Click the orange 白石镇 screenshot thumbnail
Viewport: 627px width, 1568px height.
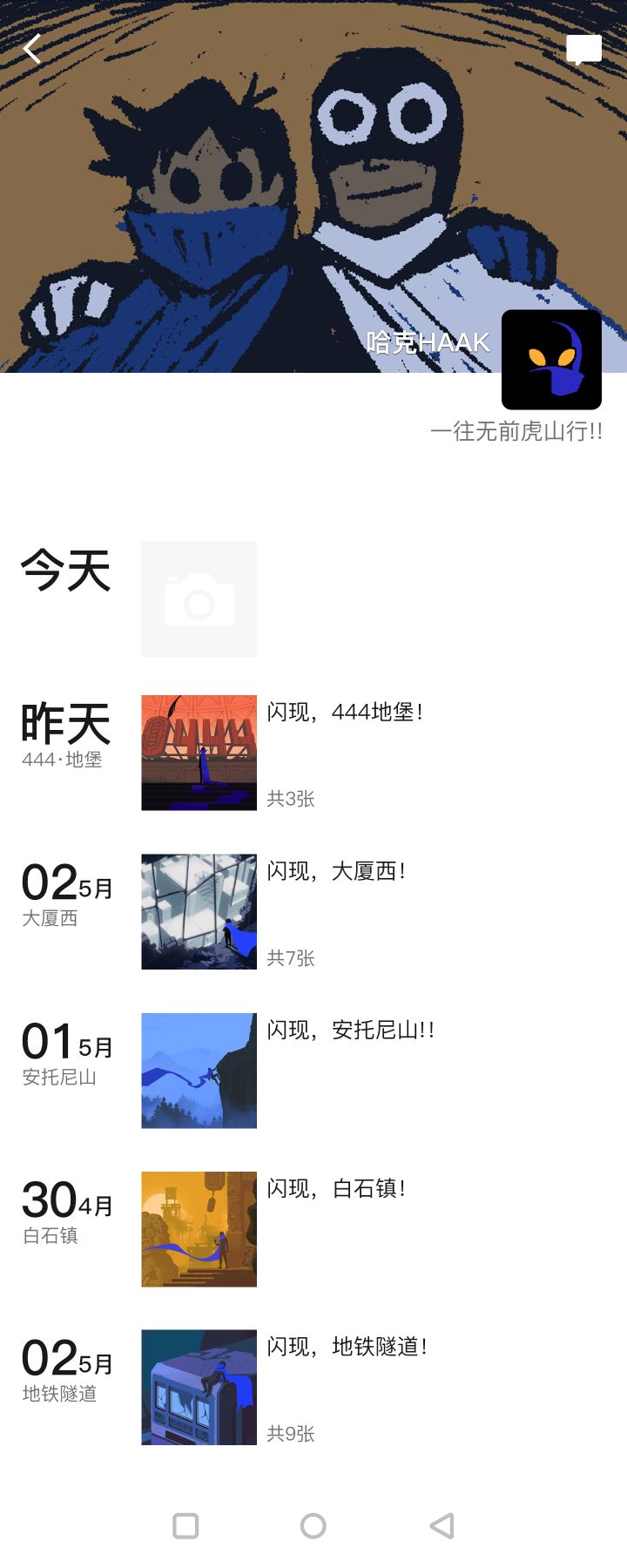pyautogui.click(x=199, y=1227)
